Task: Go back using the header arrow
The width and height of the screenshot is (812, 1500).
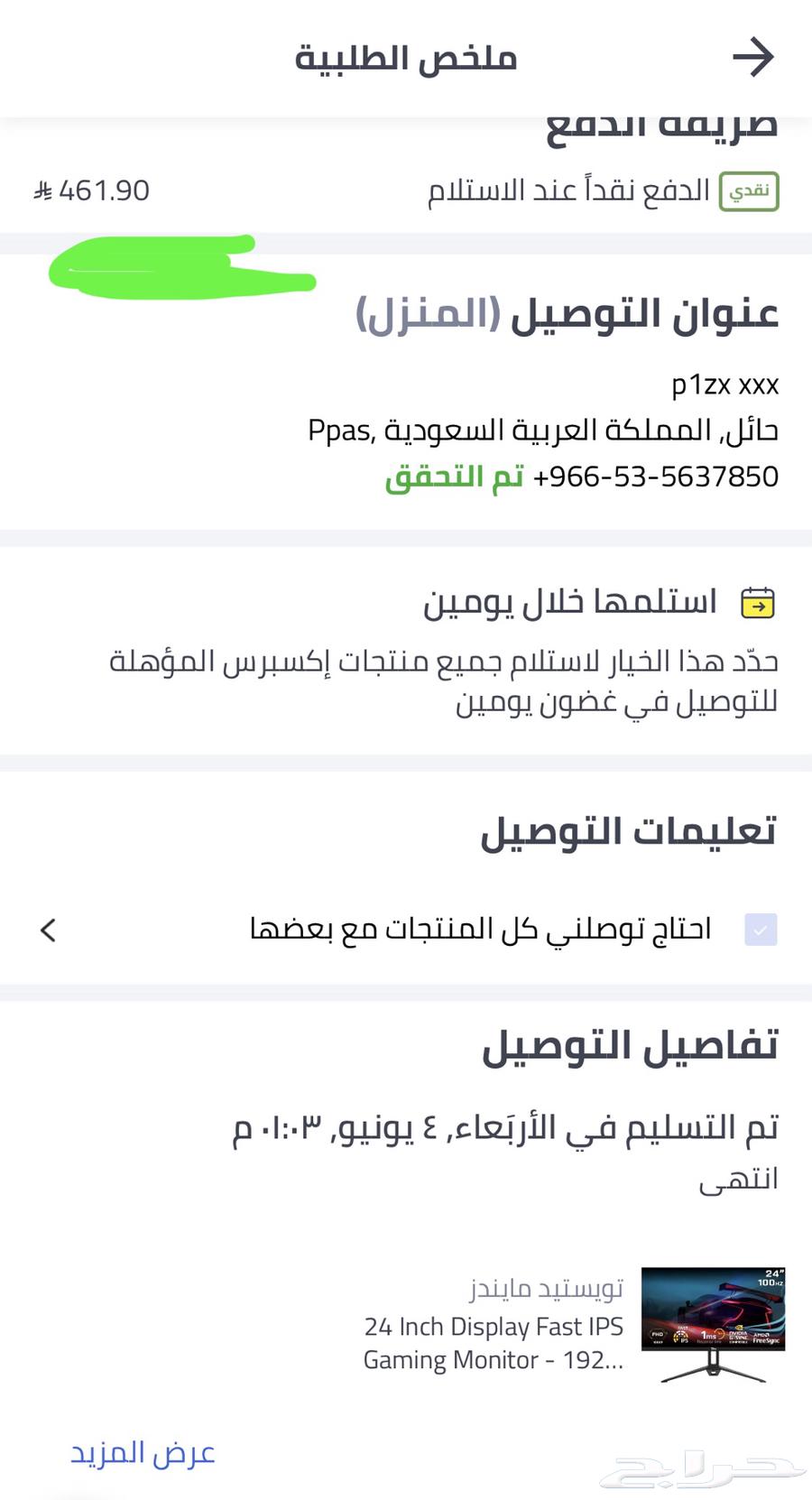Action: (752, 58)
